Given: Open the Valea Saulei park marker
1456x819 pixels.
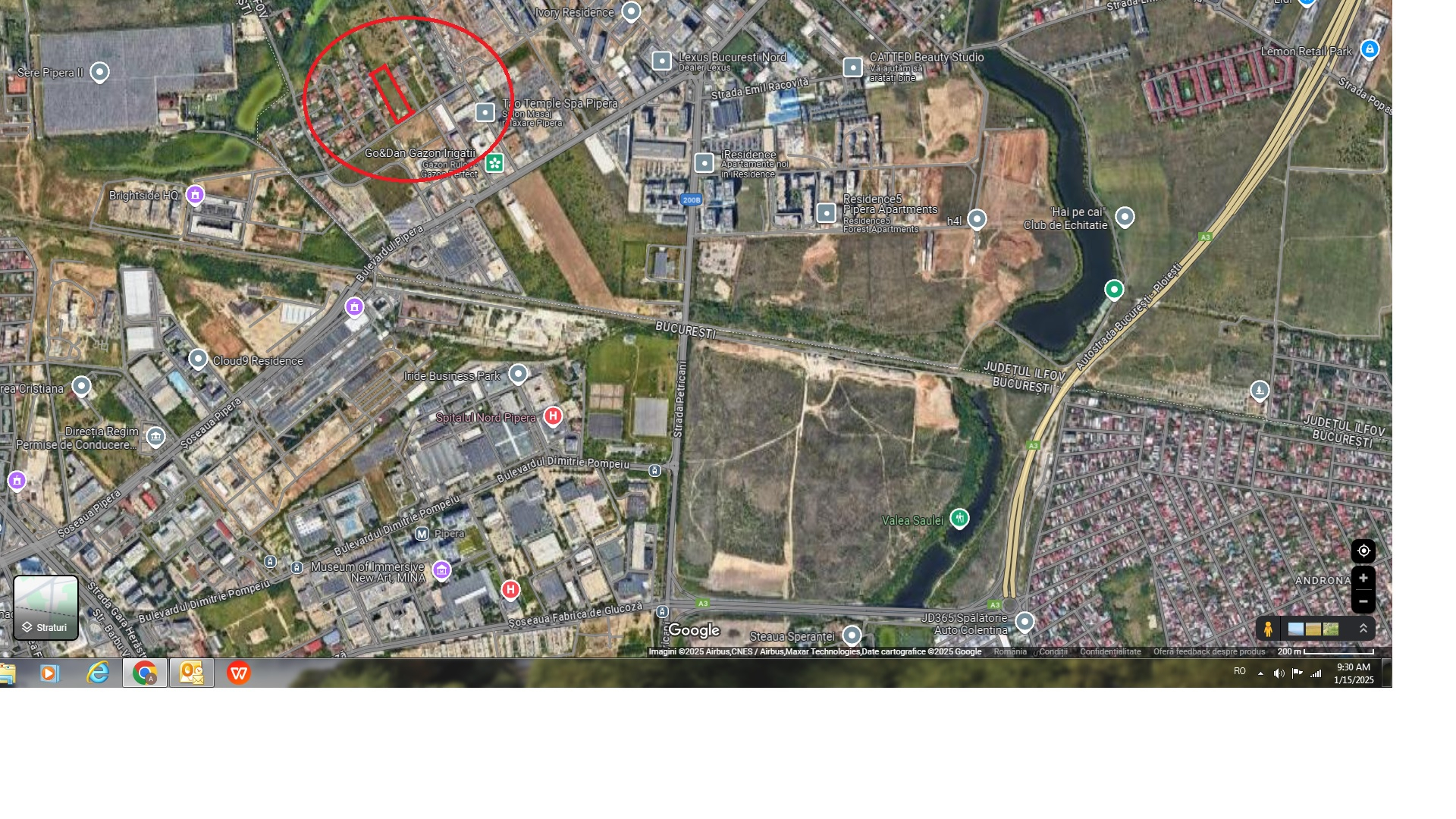Looking at the screenshot, I should [959, 518].
